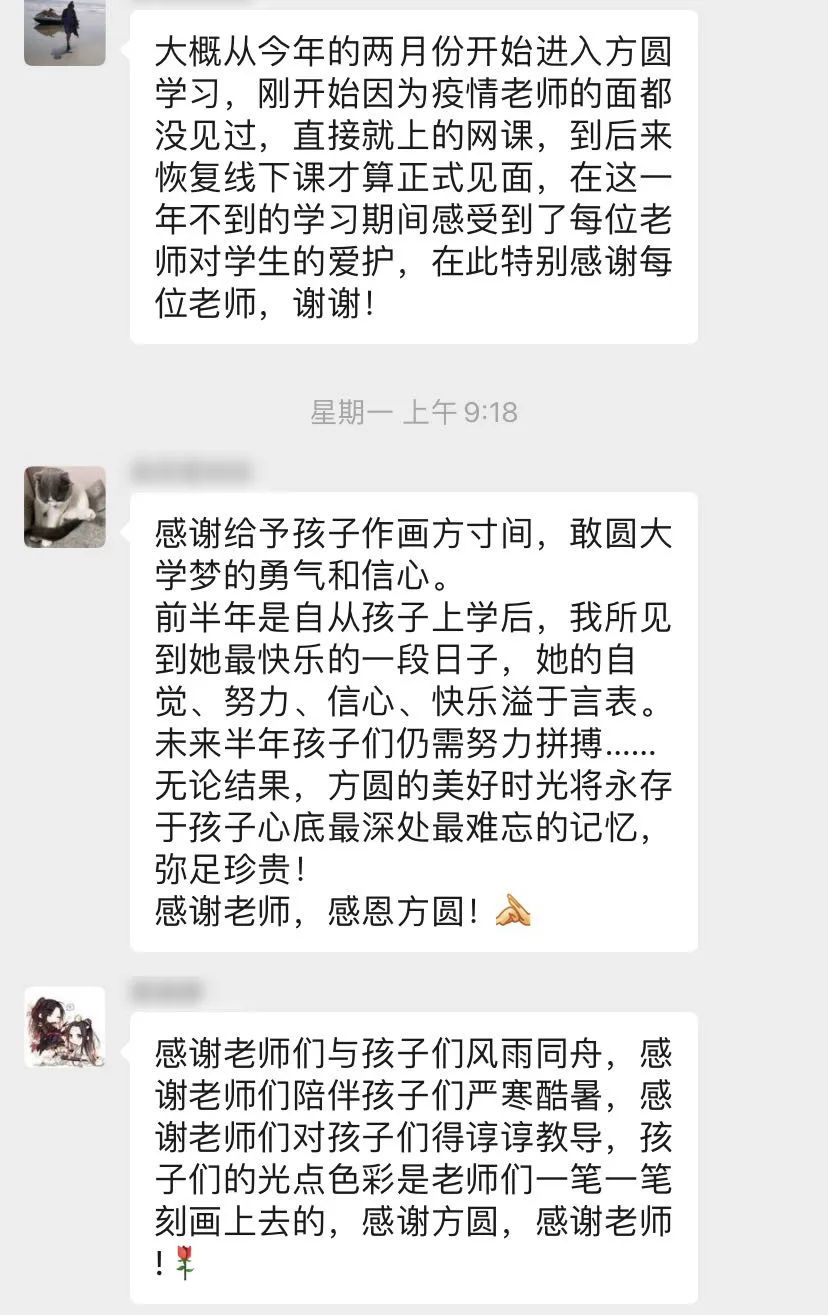Open profile of the anime couple avatar

[x=65, y=1027]
